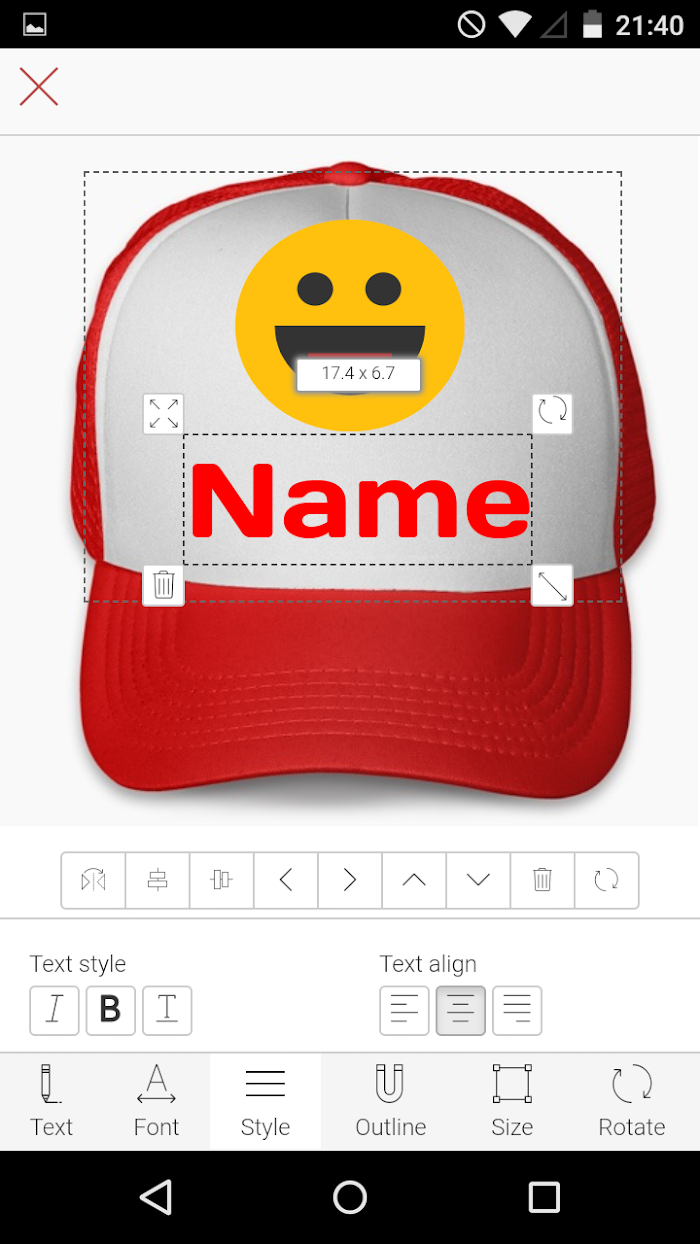Align the text to the right
This screenshot has height=1244, width=700.
click(517, 1010)
